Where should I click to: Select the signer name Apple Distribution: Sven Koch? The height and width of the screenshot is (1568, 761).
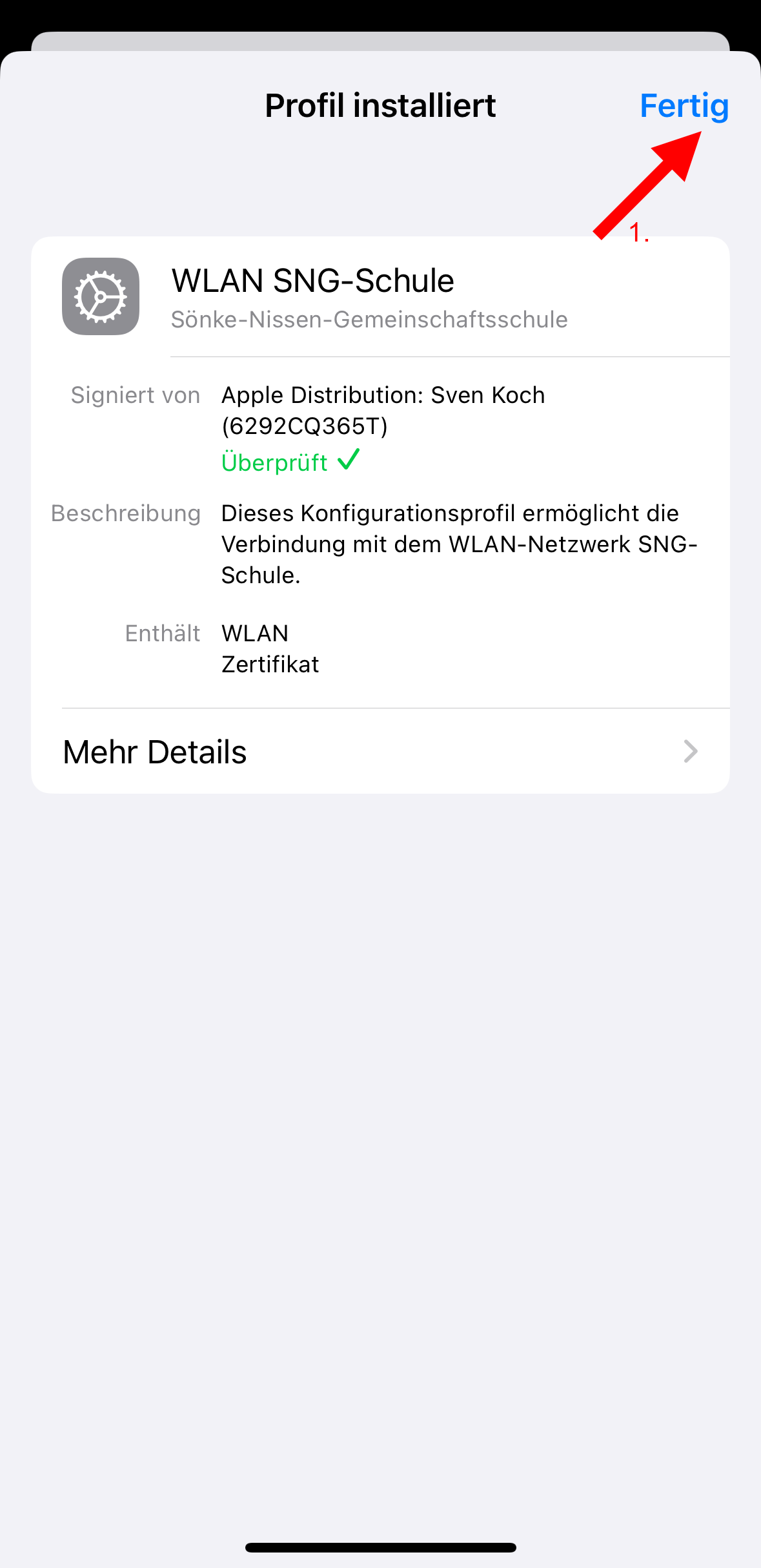383,395
